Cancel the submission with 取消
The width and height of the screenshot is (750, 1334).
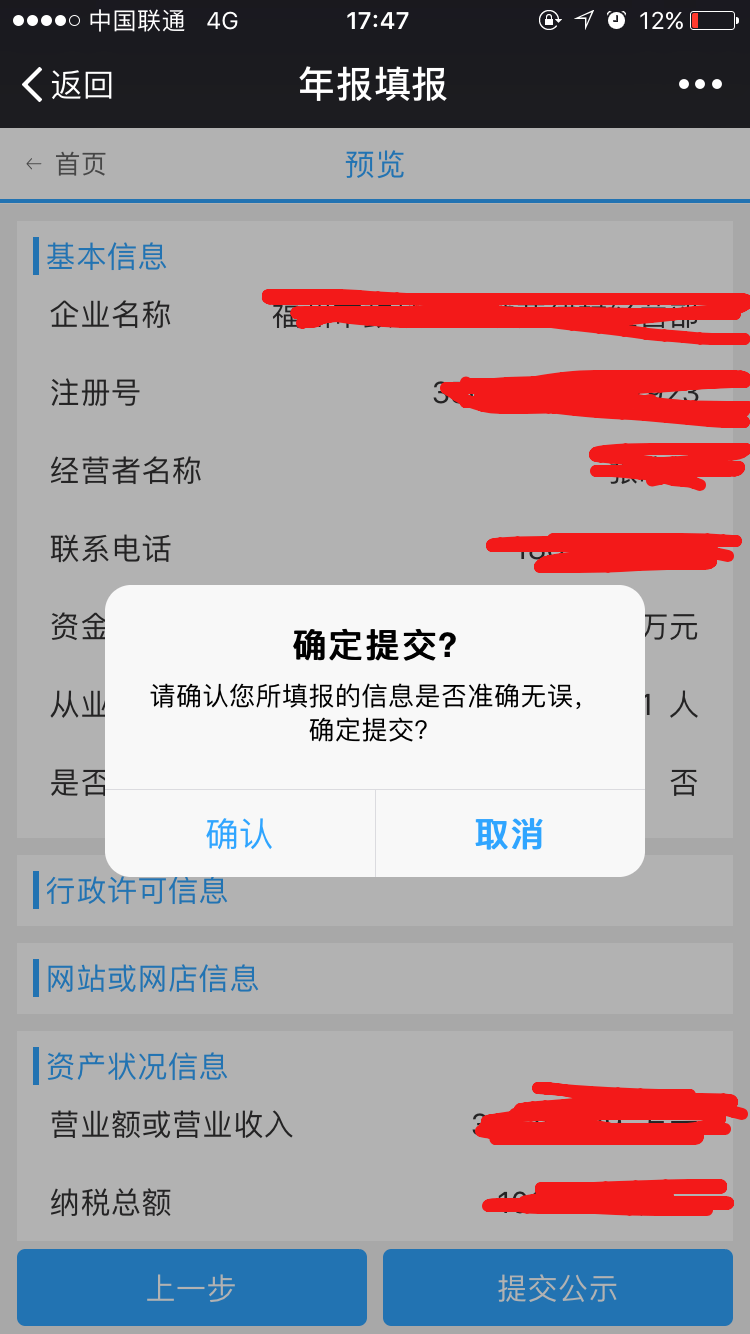coord(509,834)
